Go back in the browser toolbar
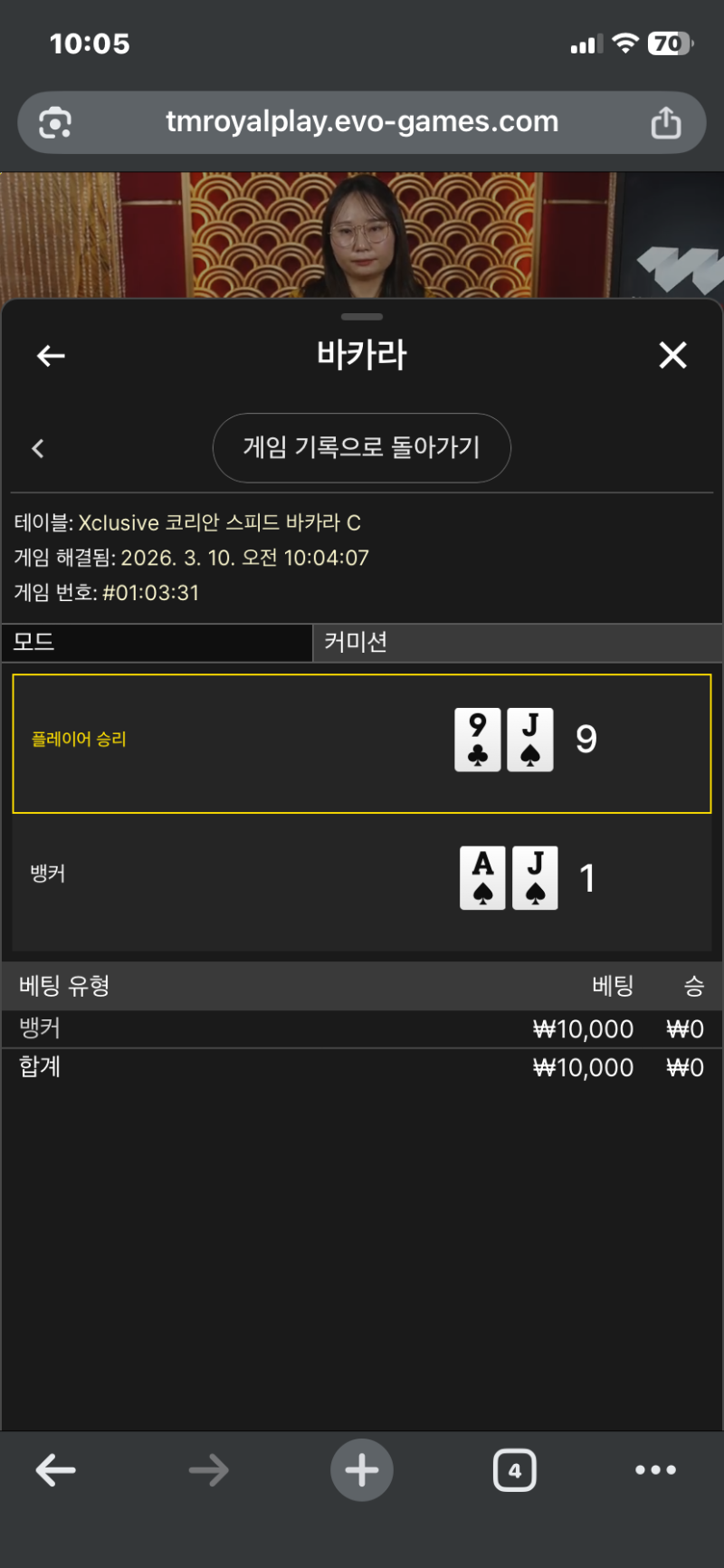Screen dimensions: 724x1568 [x=55, y=1470]
